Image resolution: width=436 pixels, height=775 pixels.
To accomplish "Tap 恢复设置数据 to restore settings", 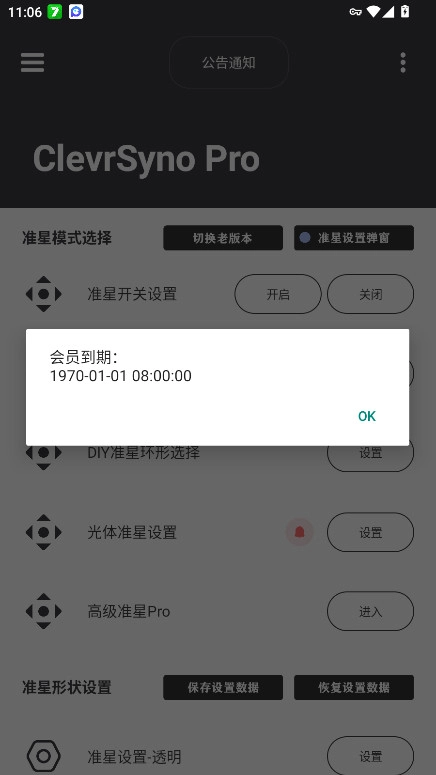I will [354, 688].
